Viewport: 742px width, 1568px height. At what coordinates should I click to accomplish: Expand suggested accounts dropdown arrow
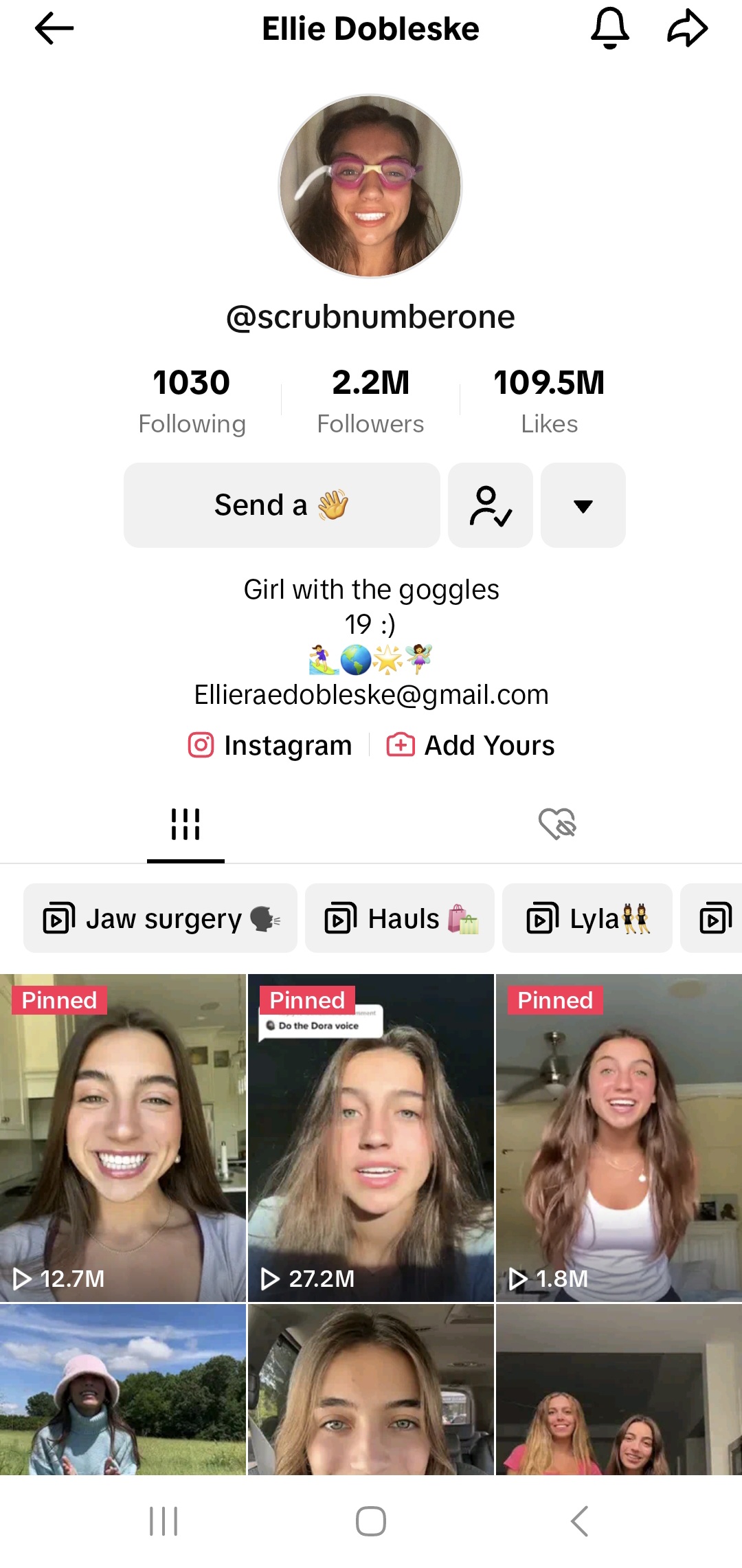coord(583,505)
